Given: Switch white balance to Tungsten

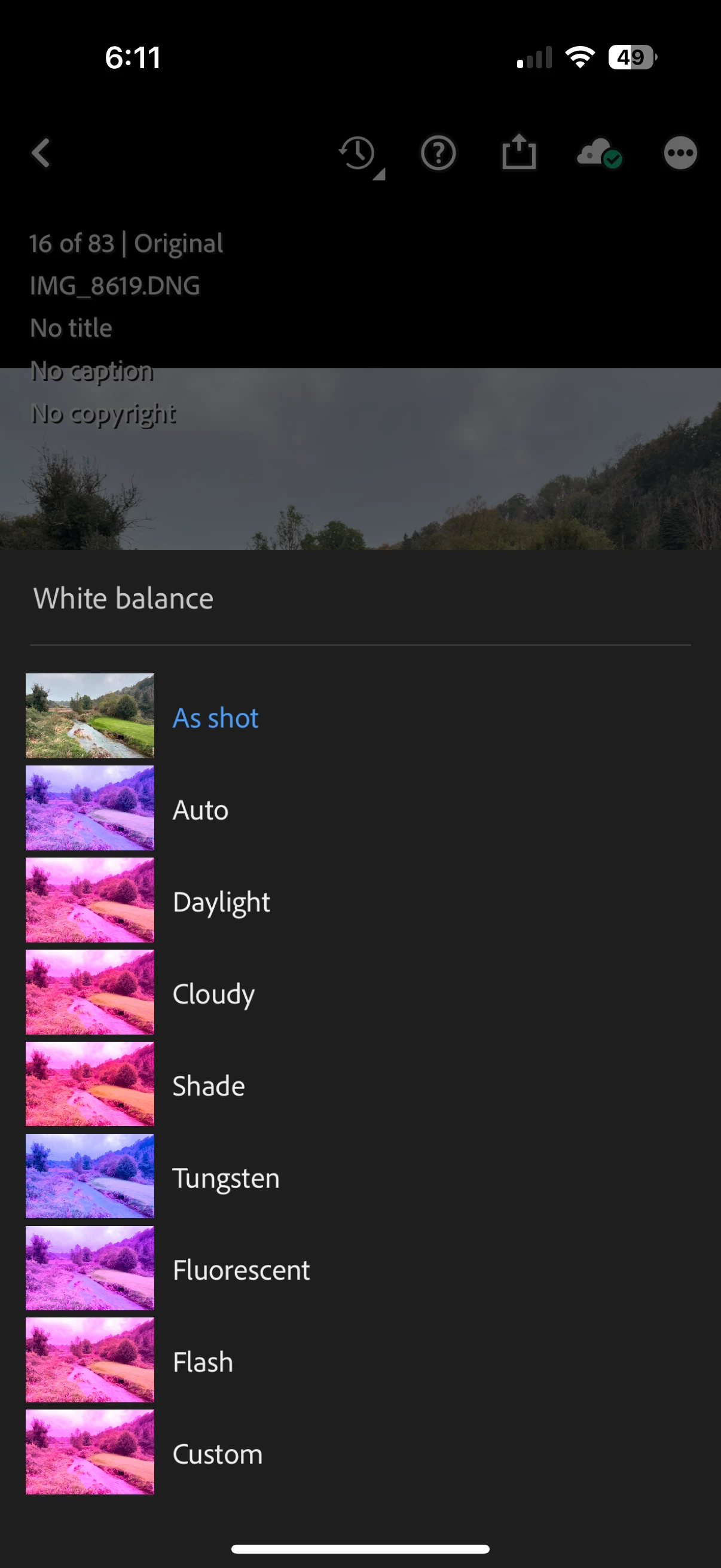Looking at the screenshot, I should pos(226,1177).
